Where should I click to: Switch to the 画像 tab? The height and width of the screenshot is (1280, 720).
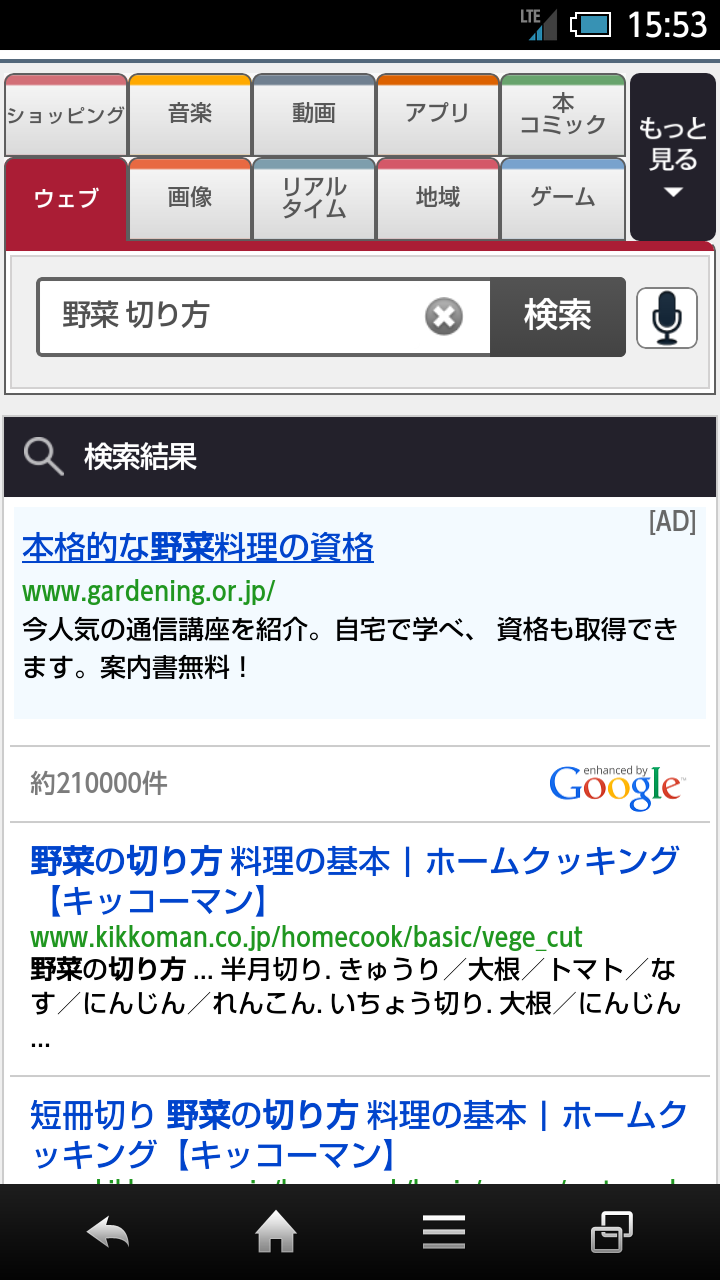coord(190,198)
